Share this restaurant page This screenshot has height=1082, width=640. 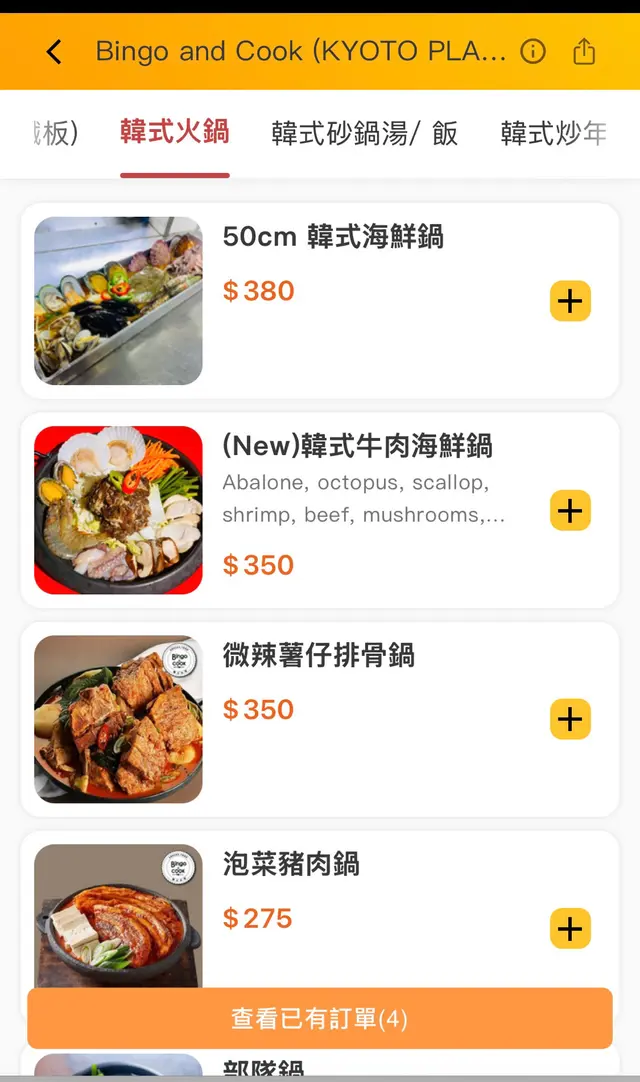coord(584,52)
